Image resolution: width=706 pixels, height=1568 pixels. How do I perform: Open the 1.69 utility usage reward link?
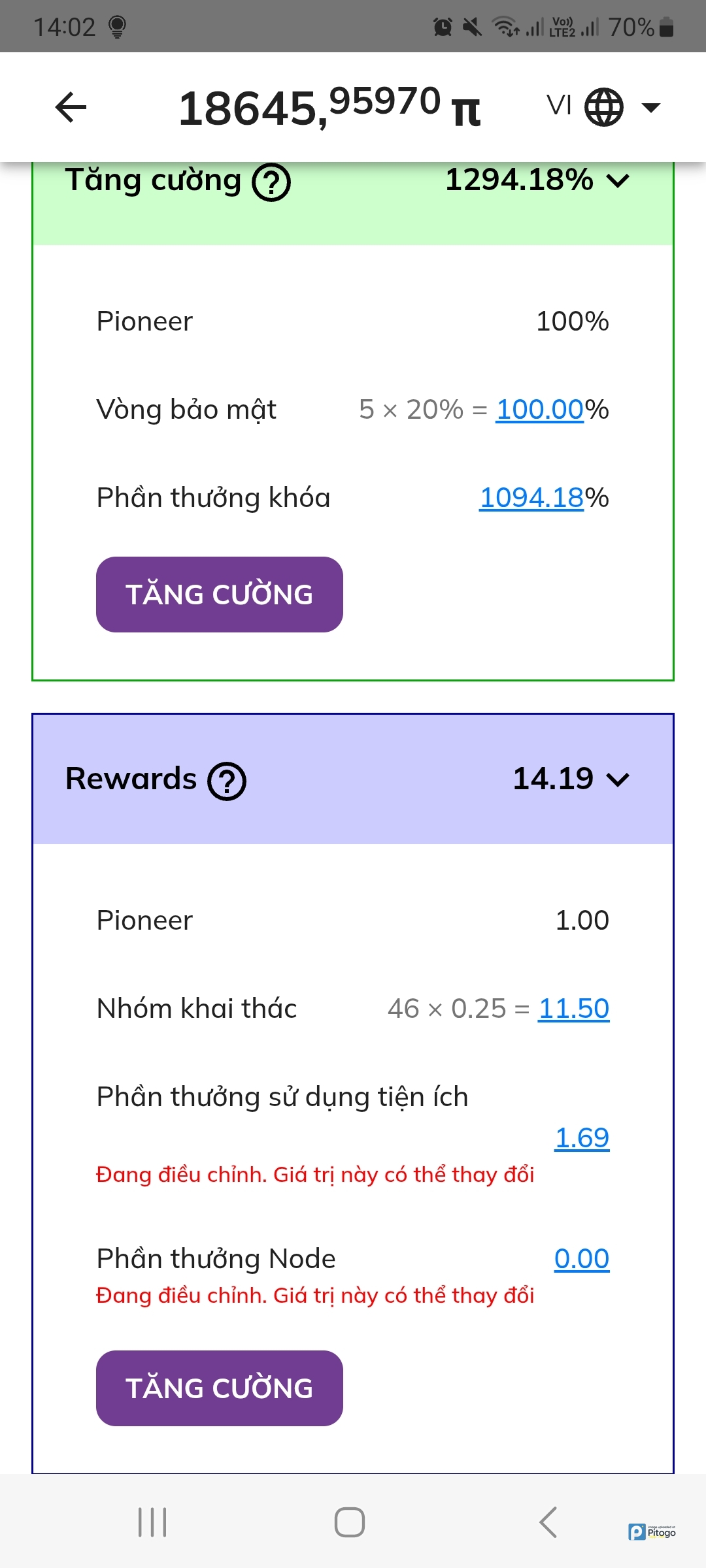[x=582, y=1138]
